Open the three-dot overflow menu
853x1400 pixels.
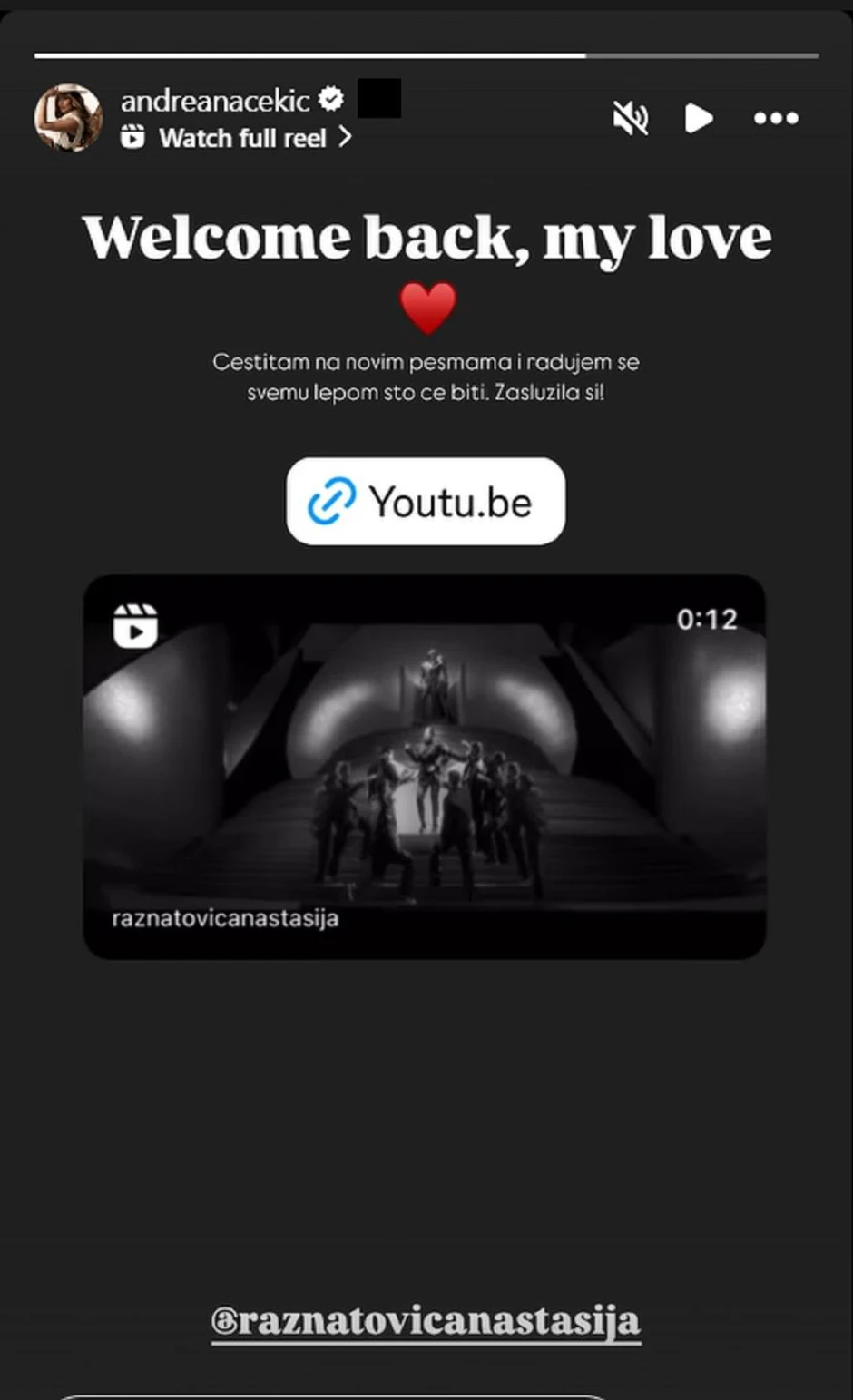click(776, 118)
